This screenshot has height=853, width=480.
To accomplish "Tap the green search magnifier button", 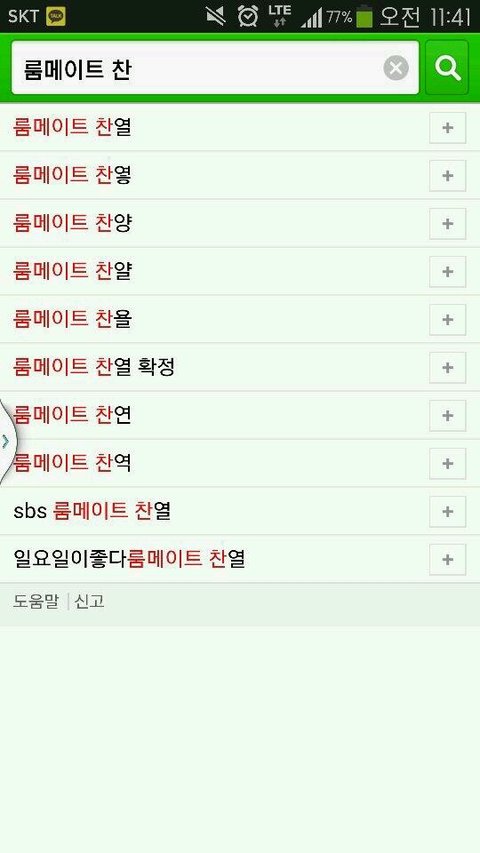I will 447,68.
